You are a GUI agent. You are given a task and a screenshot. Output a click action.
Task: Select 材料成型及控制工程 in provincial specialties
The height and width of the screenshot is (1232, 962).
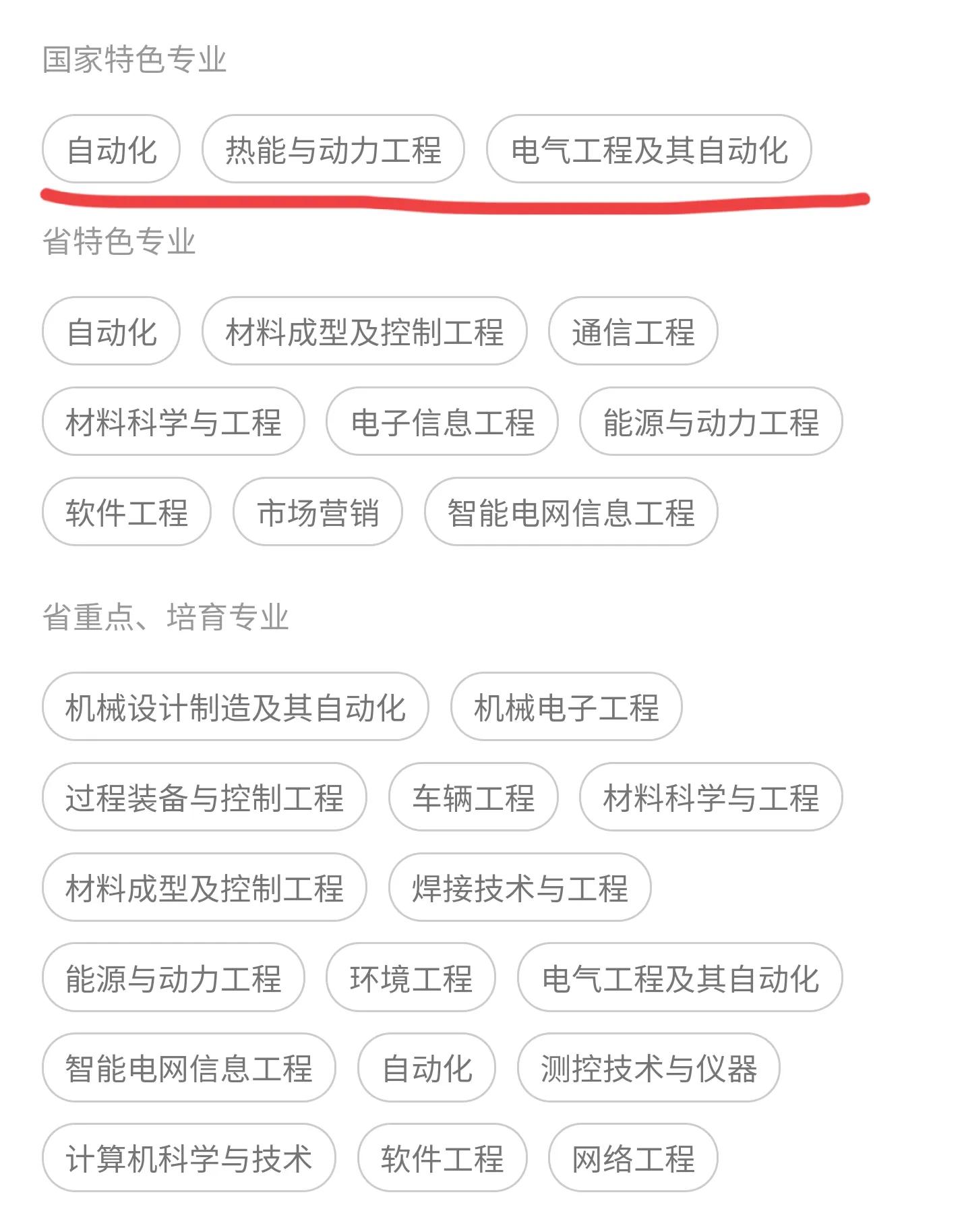[x=367, y=331]
